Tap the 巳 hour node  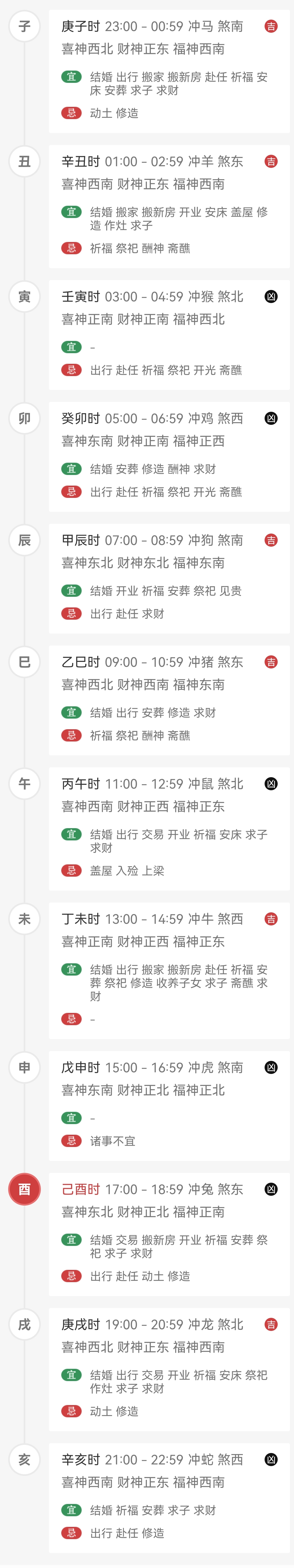point(24,662)
